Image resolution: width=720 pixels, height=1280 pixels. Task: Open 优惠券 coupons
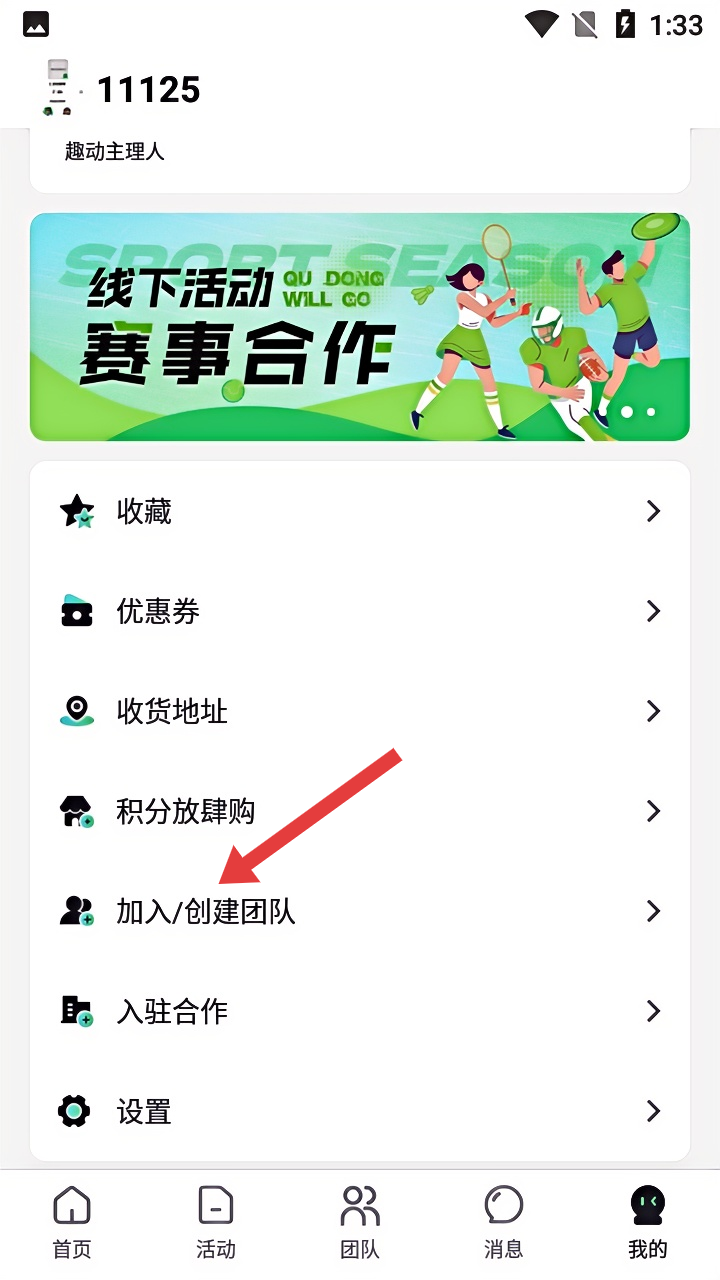click(360, 612)
